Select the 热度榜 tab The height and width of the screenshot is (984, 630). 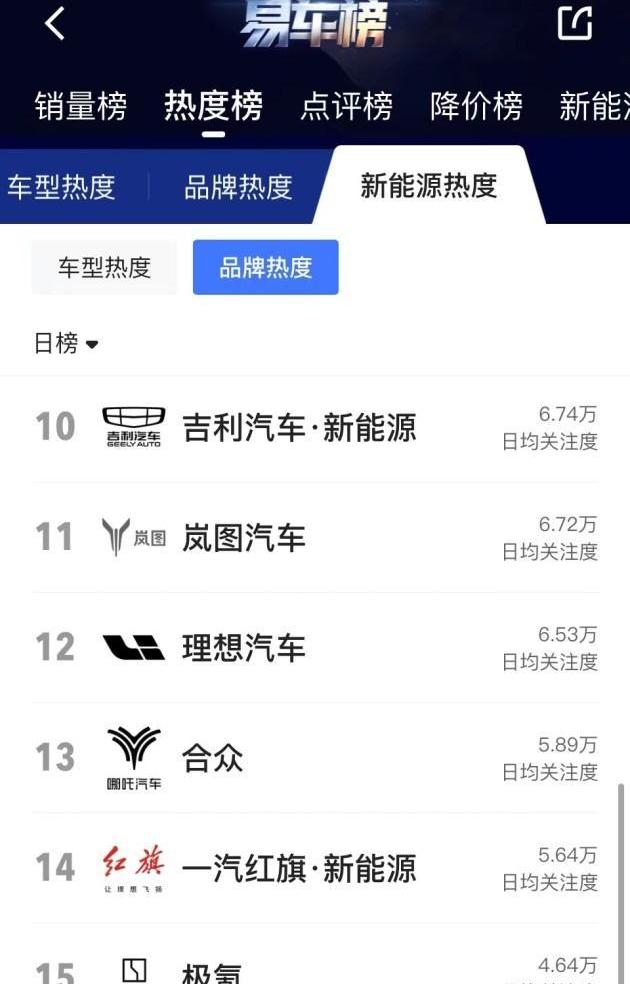point(213,106)
